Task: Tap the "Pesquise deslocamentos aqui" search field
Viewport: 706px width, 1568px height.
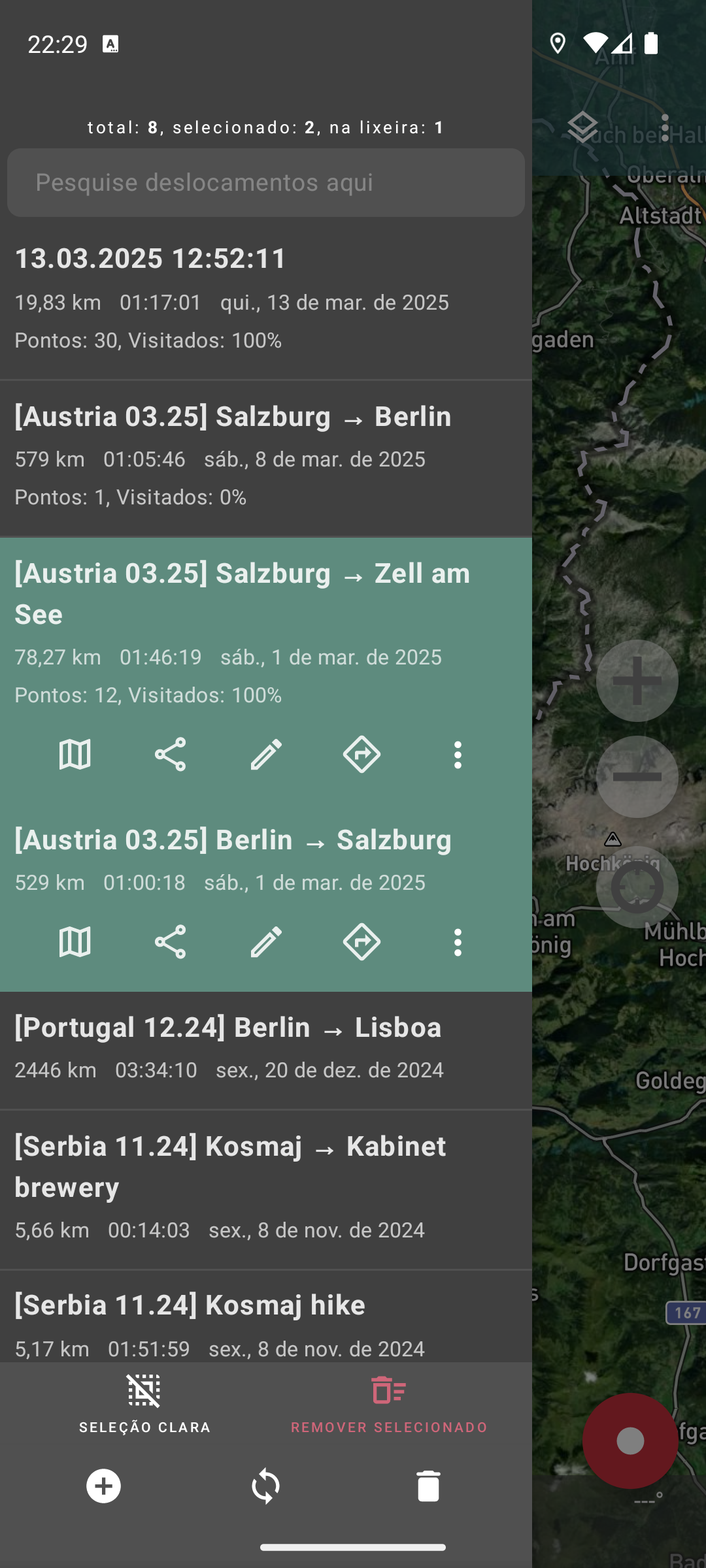Action: pos(266,182)
